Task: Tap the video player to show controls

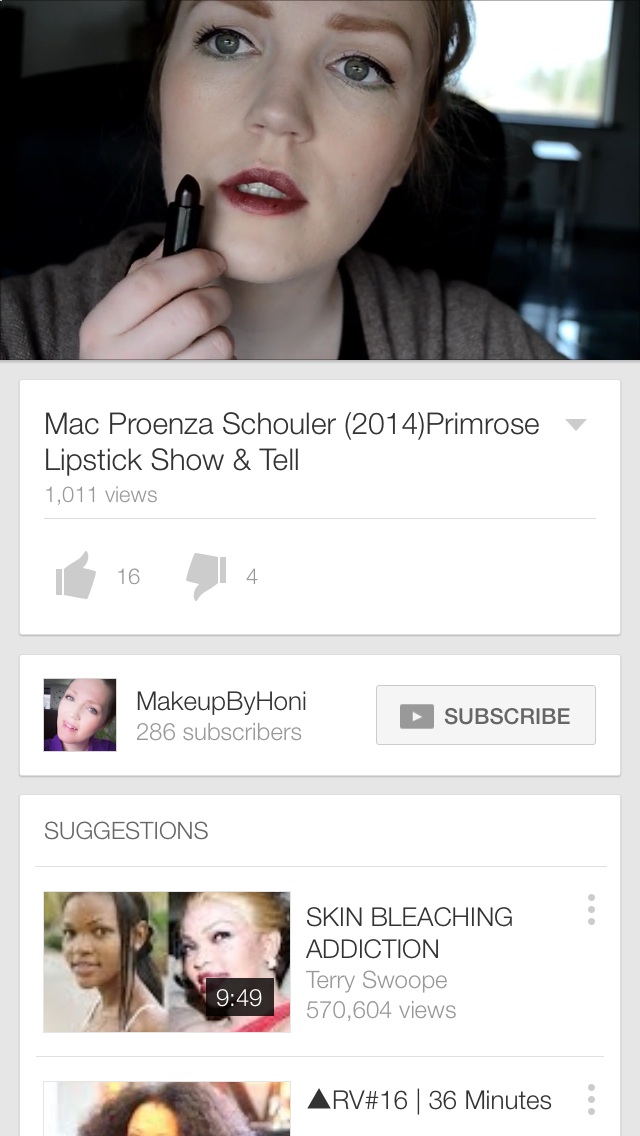Action: pyautogui.click(x=320, y=180)
